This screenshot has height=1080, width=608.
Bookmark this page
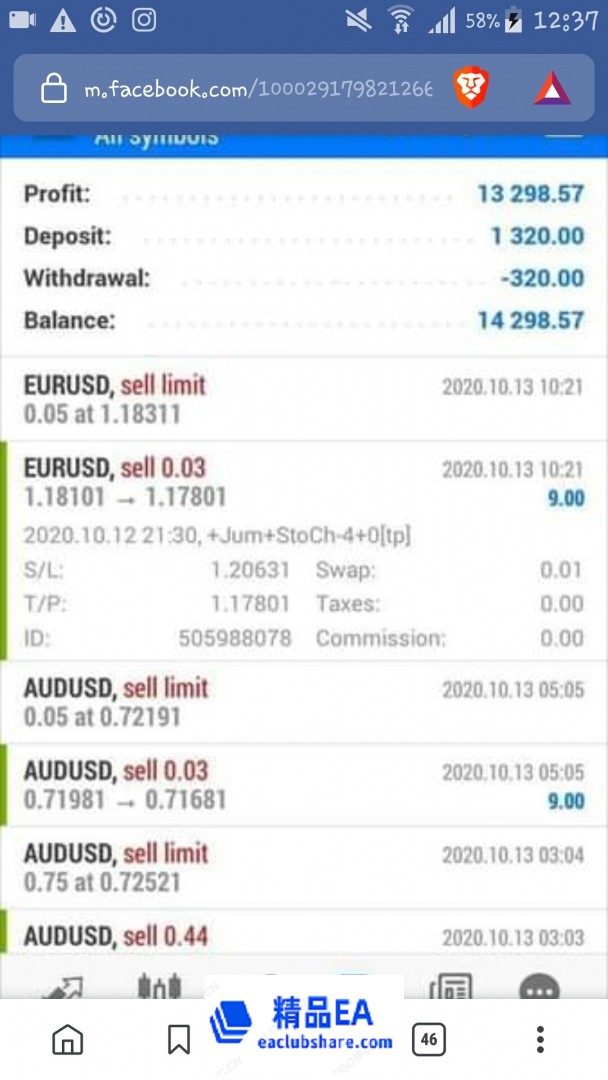tap(179, 1040)
